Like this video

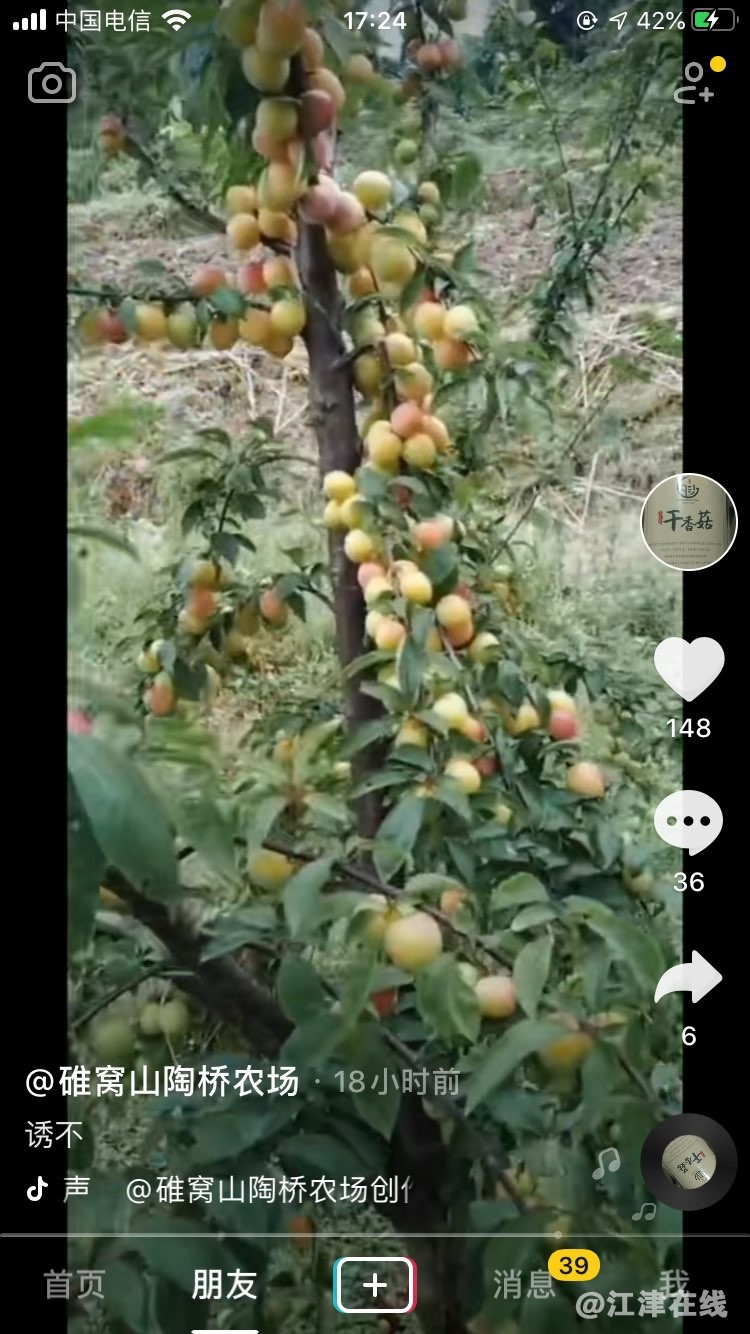(x=688, y=670)
